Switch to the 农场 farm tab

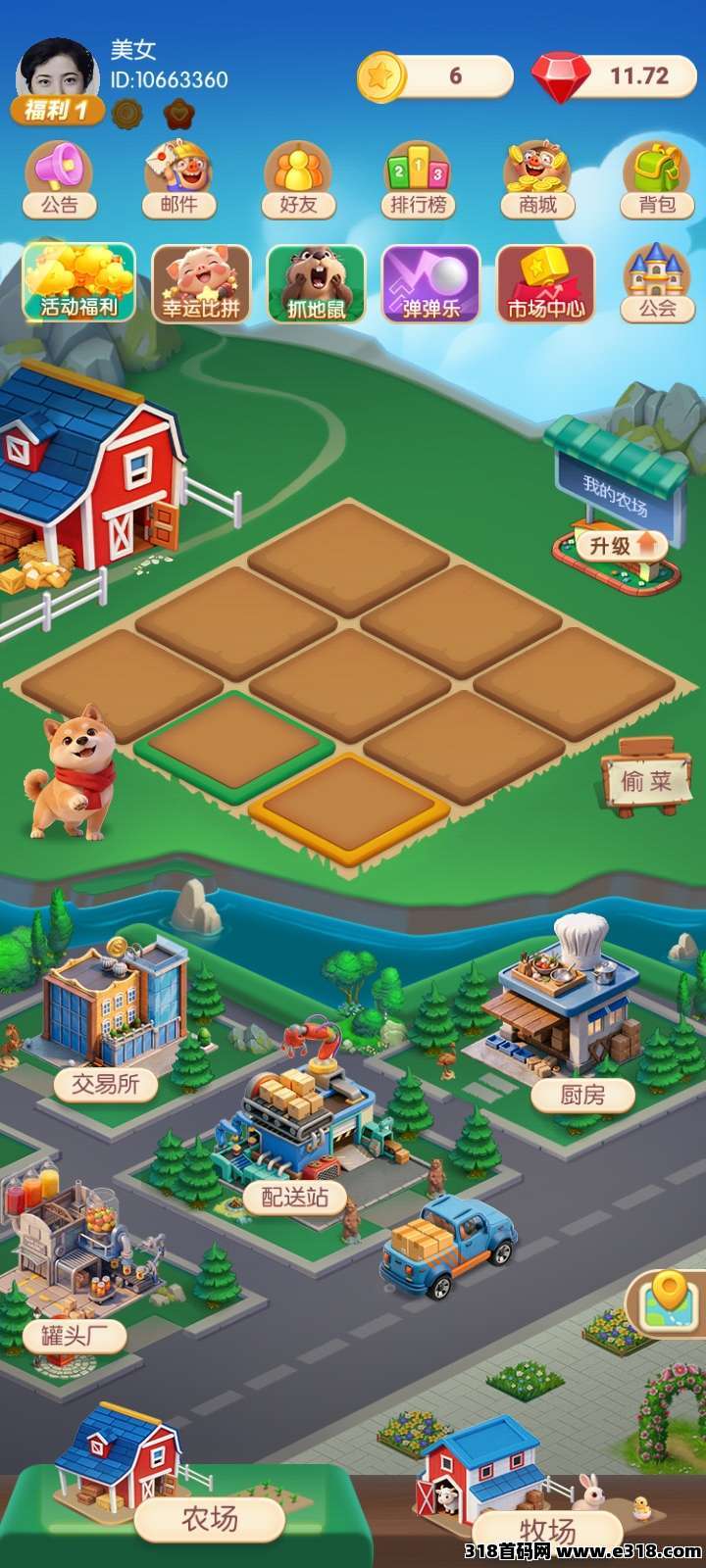click(x=209, y=1519)
